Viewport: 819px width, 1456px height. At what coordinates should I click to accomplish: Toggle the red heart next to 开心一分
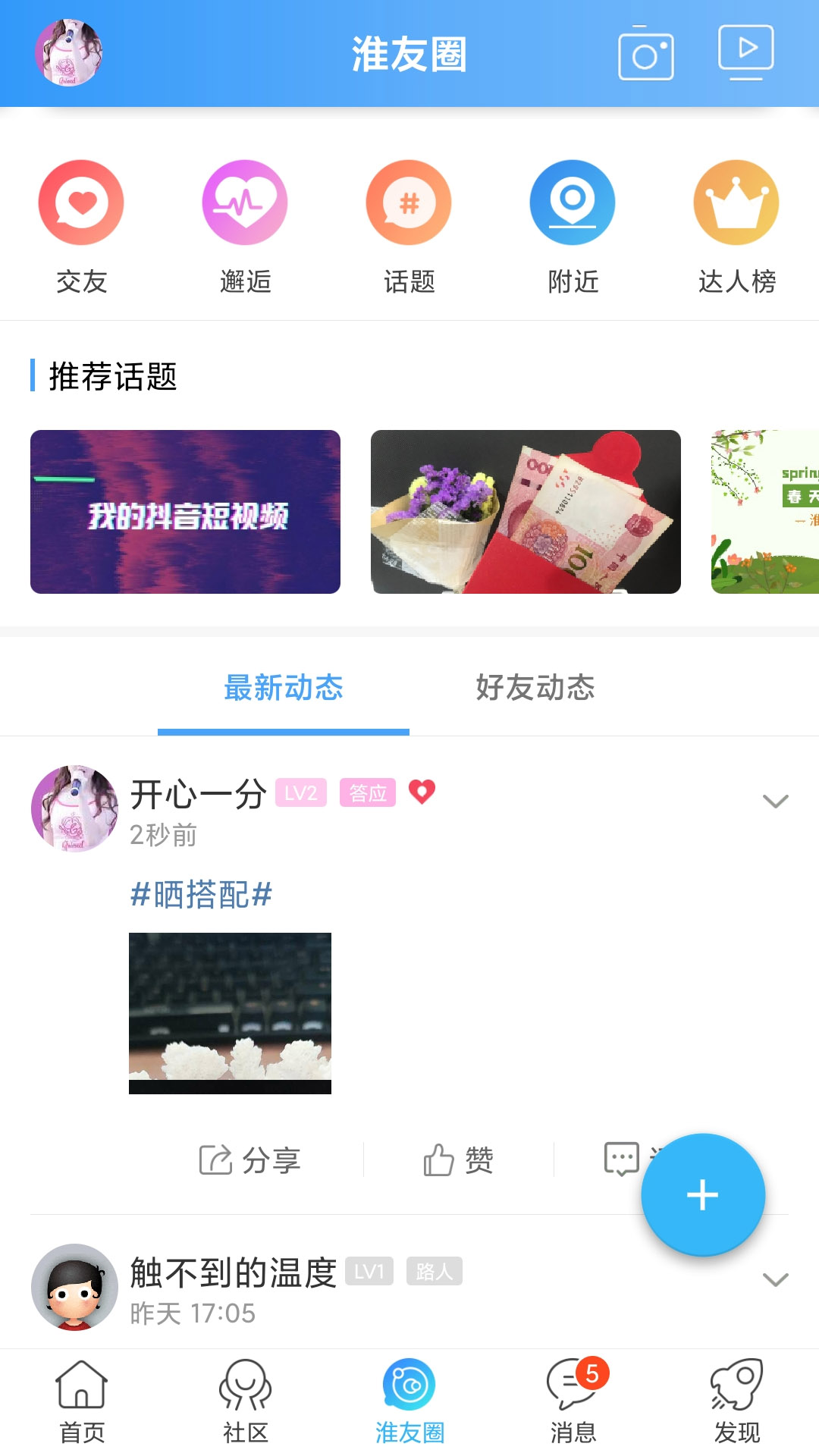(422, 793)
